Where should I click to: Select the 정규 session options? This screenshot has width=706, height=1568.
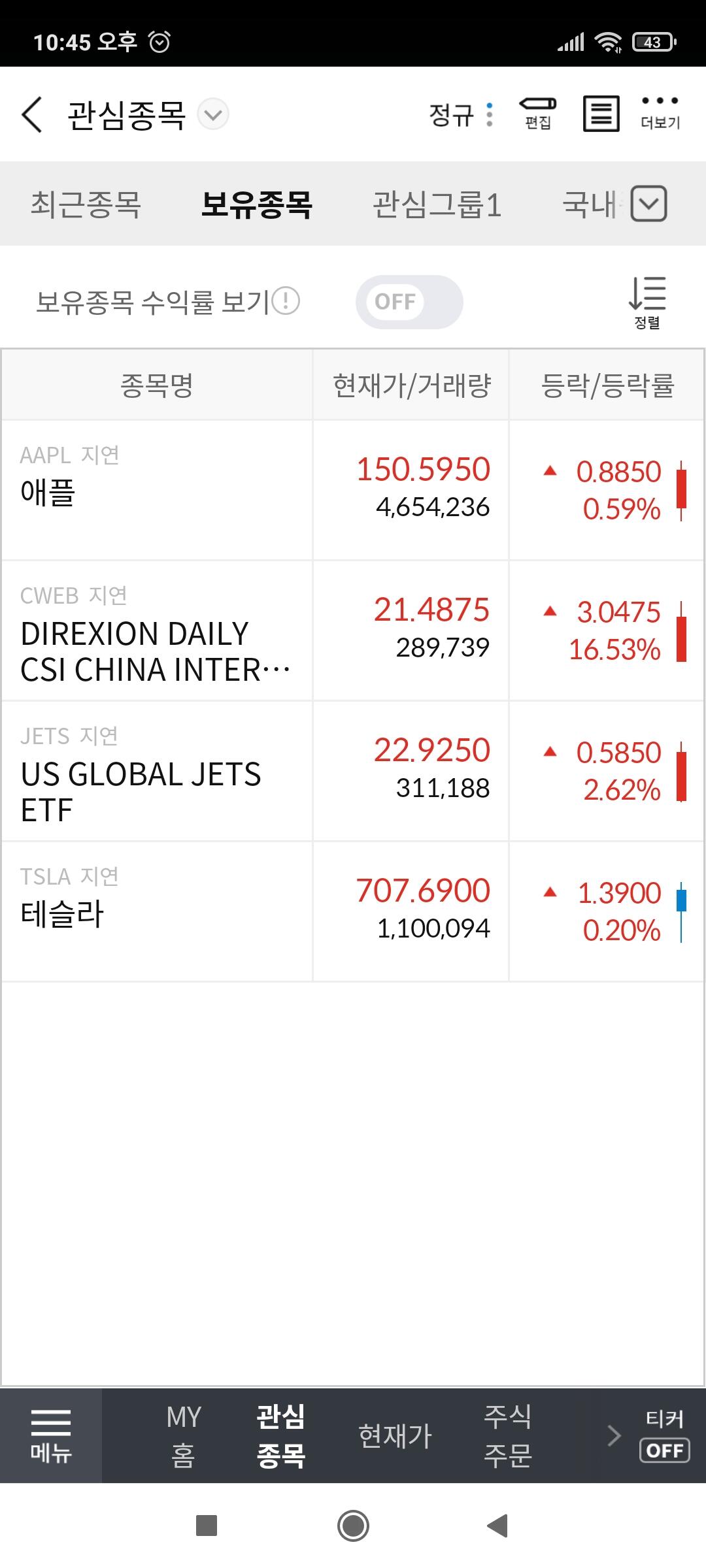tap(461, 115)
